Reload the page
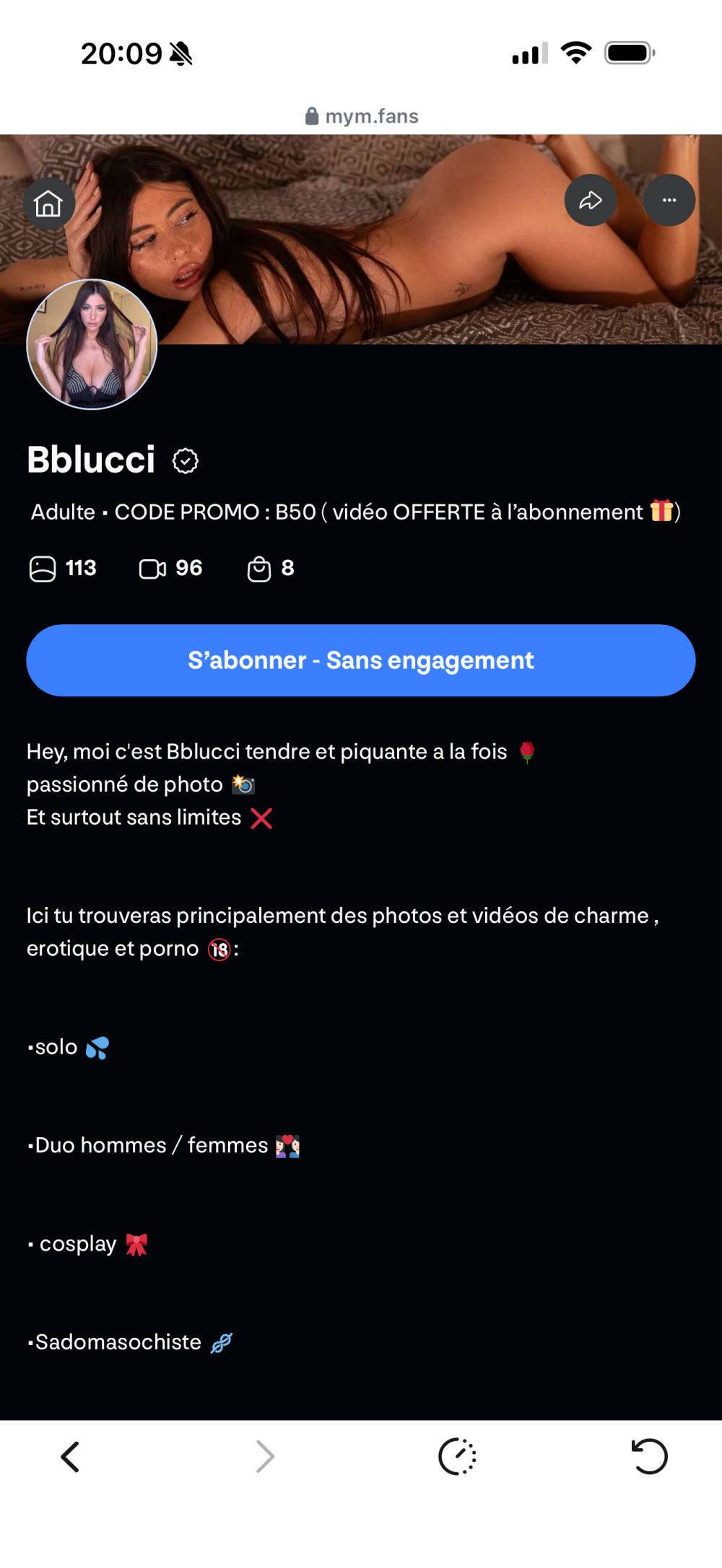722x1568 pixels. click(x=649, y=1457)
